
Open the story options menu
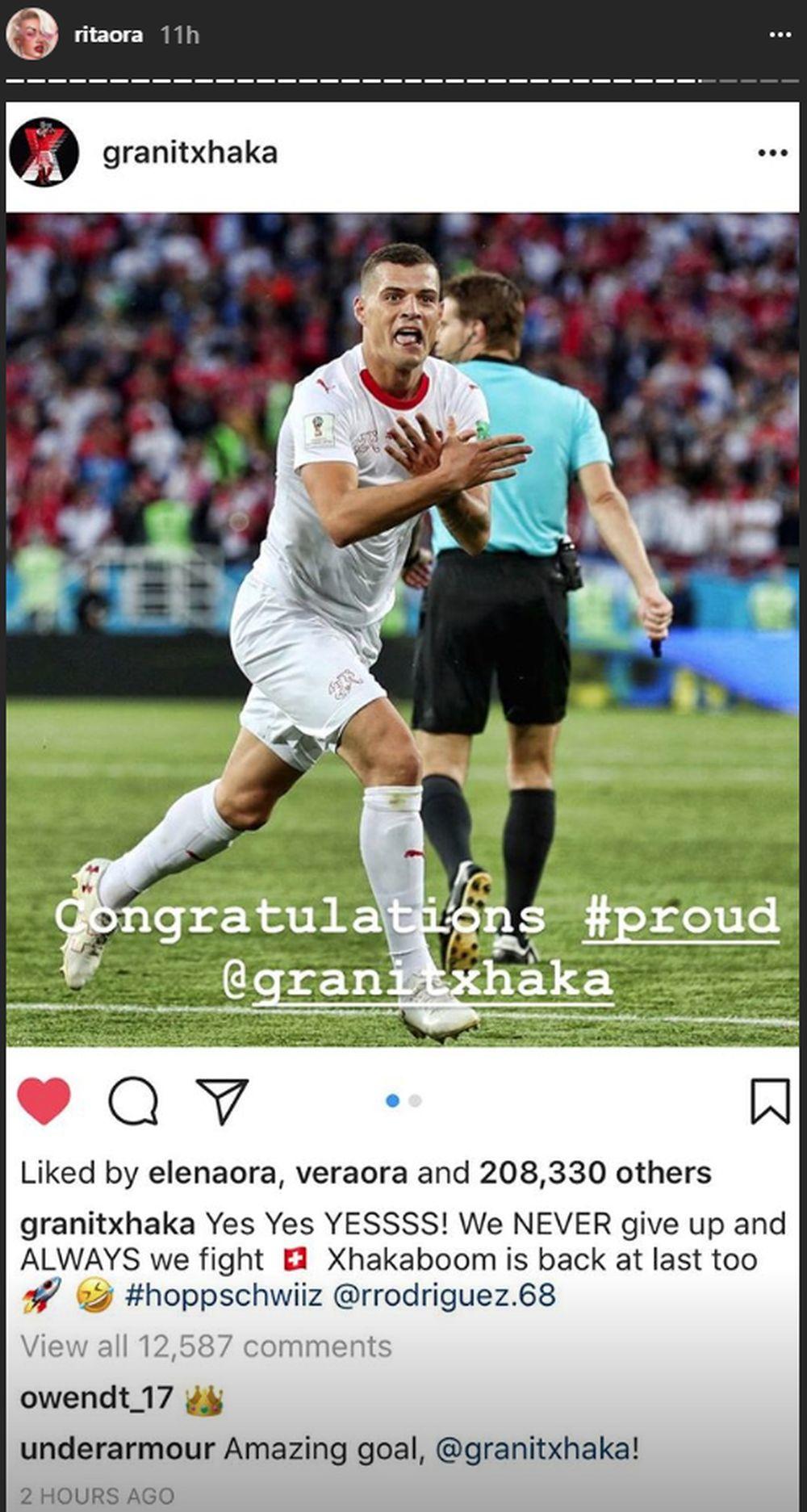[780, 35]
